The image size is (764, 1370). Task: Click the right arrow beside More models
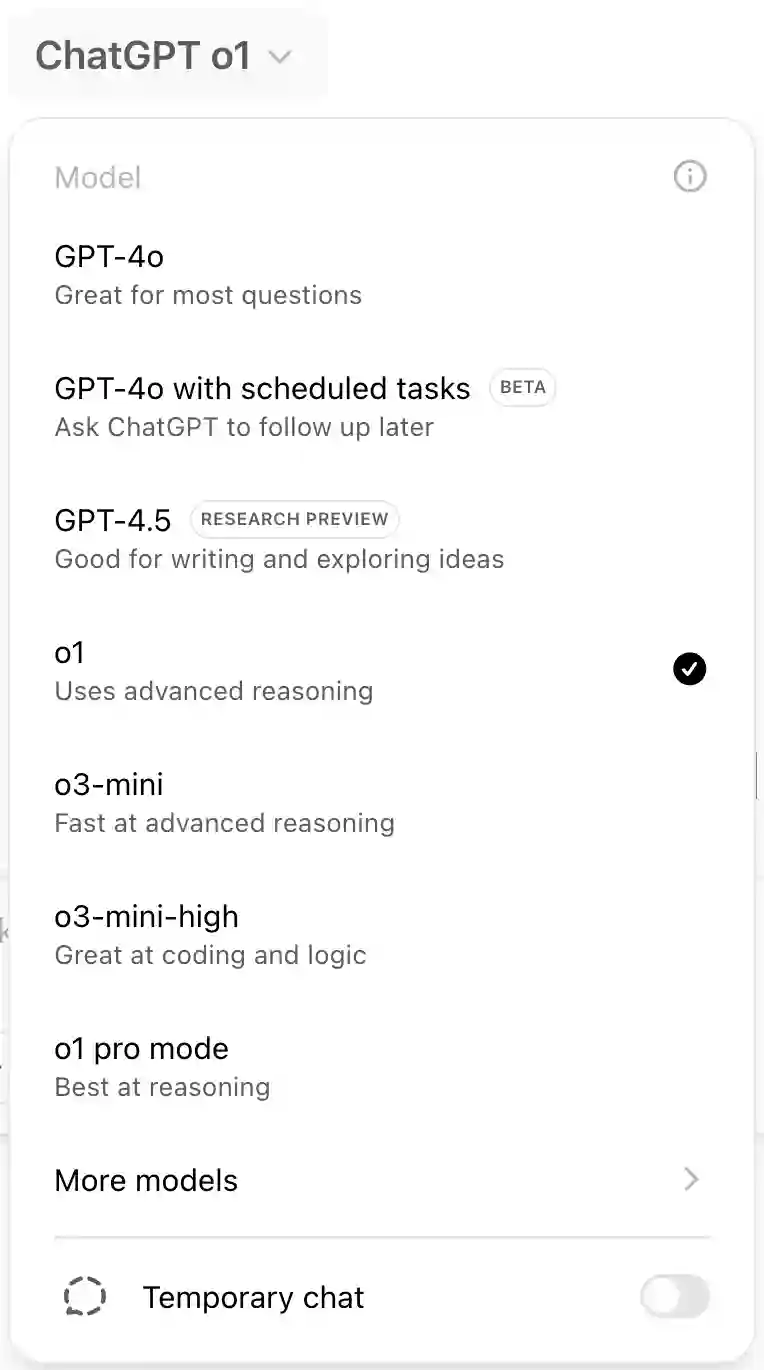point(690,1180)
